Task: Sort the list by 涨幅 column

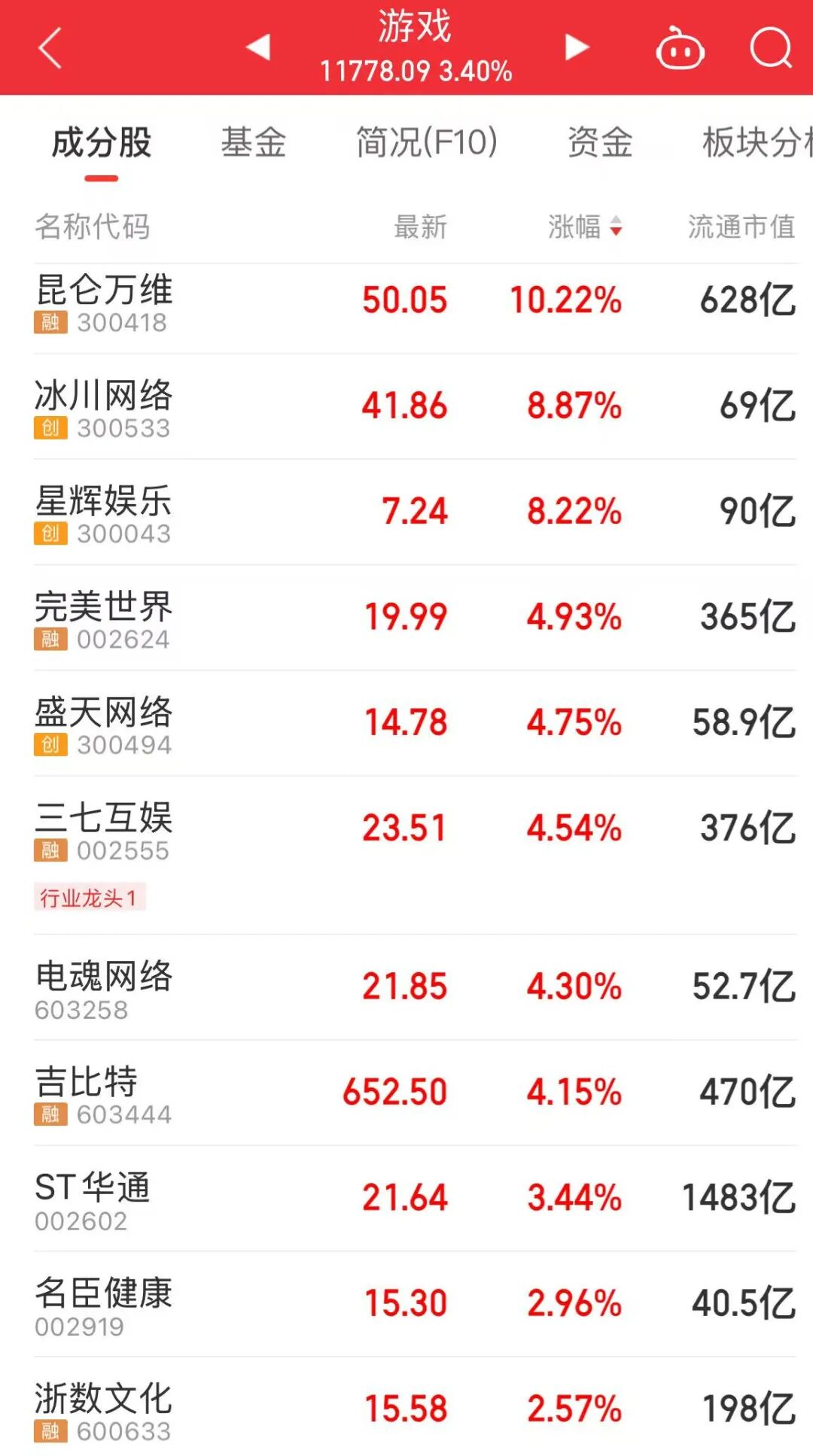Action: (x=584, y=226)
